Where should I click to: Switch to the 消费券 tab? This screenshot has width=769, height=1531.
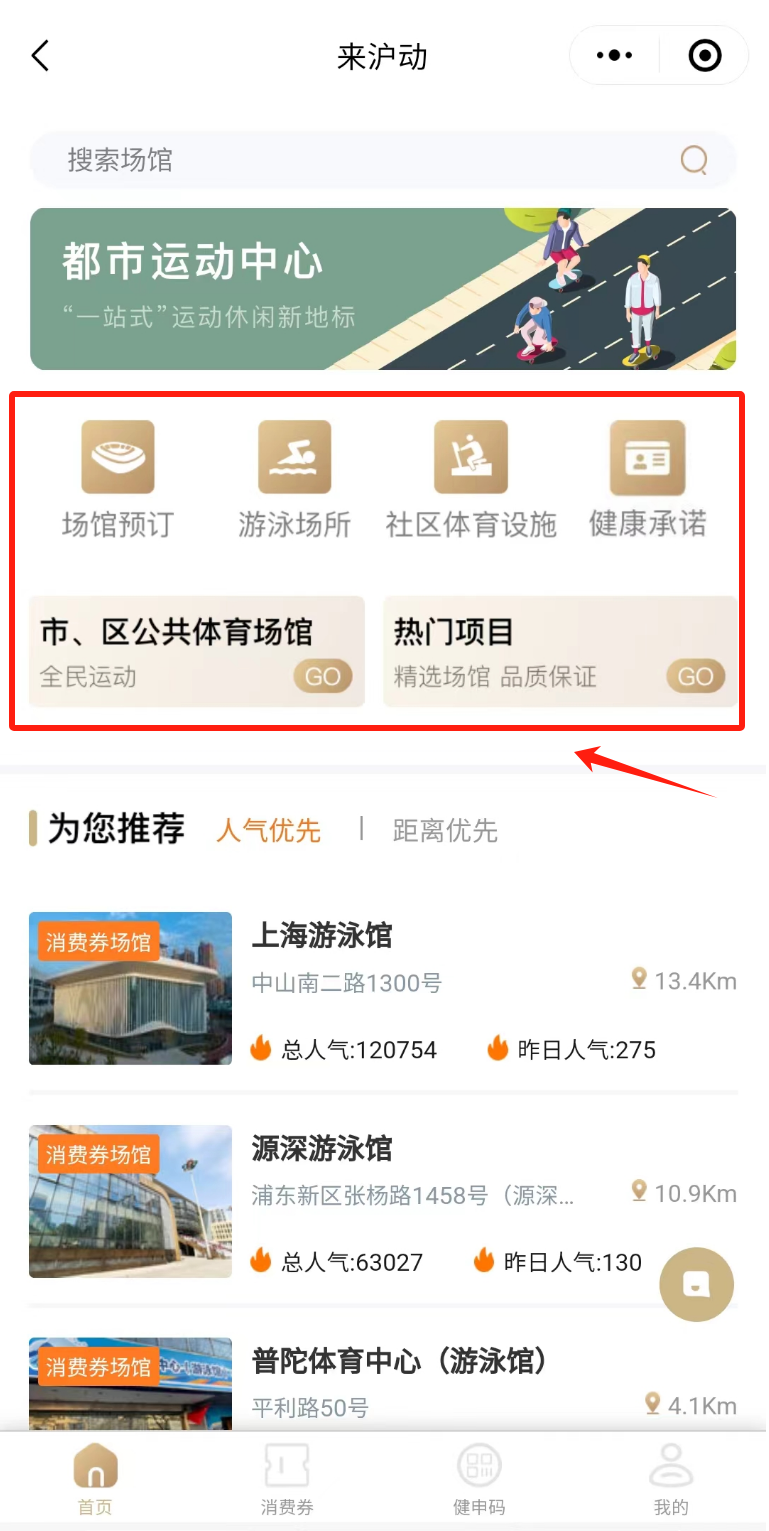(x=287, y=1480)
